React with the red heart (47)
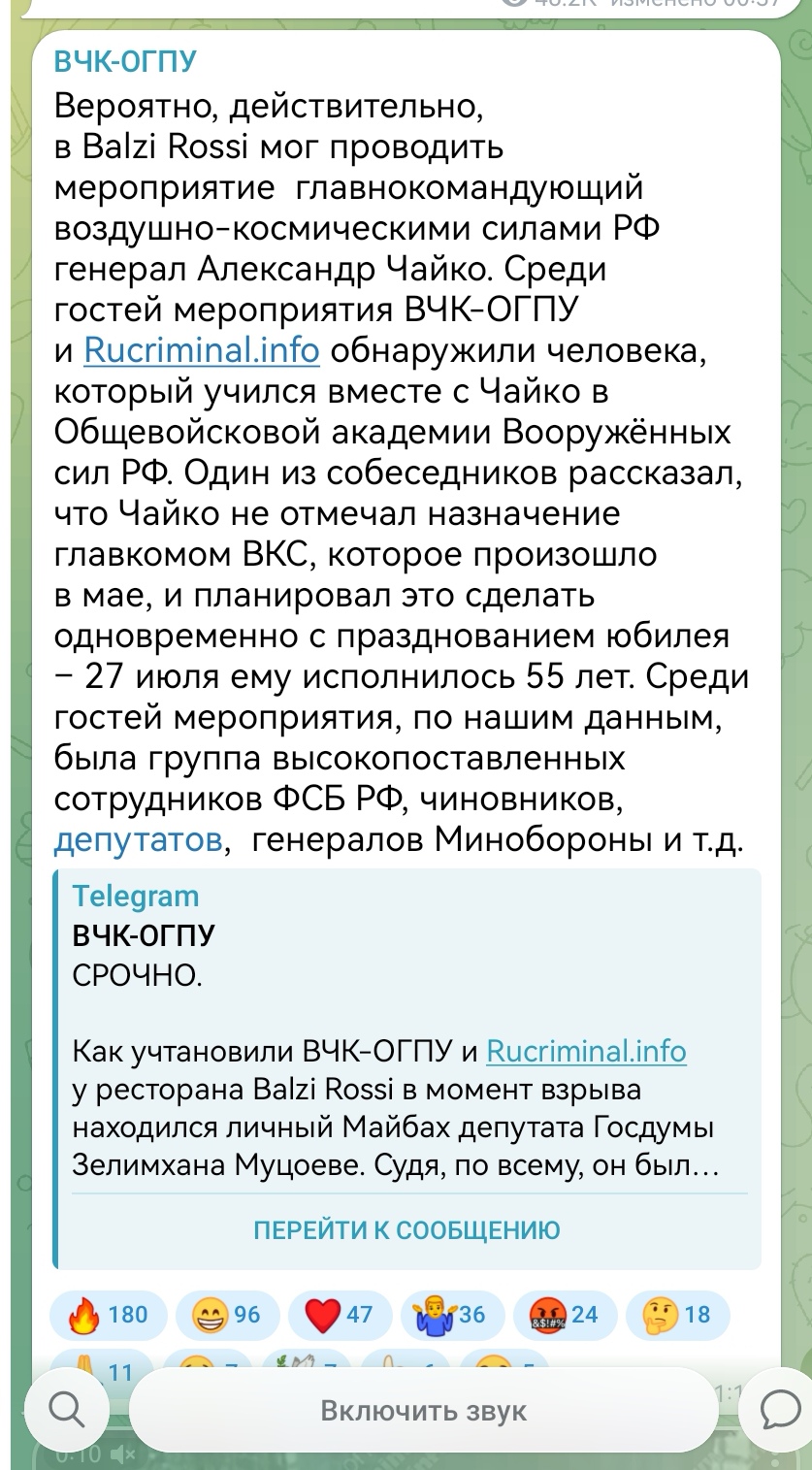 pyautogui.click(x=340, y=1315)
